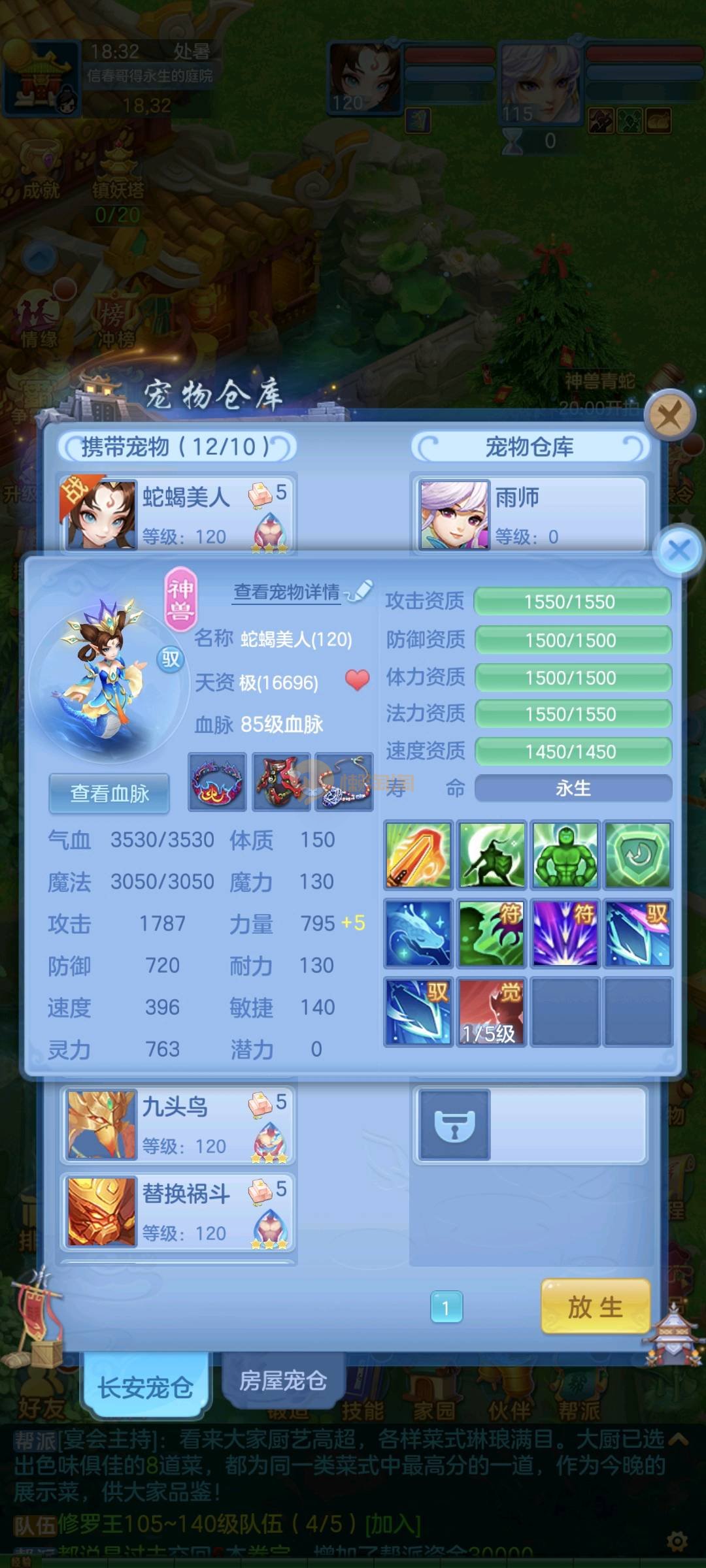Switch to the 房屋宠仓 tab
706x1568 pixels.
[x=282, y=1380]
